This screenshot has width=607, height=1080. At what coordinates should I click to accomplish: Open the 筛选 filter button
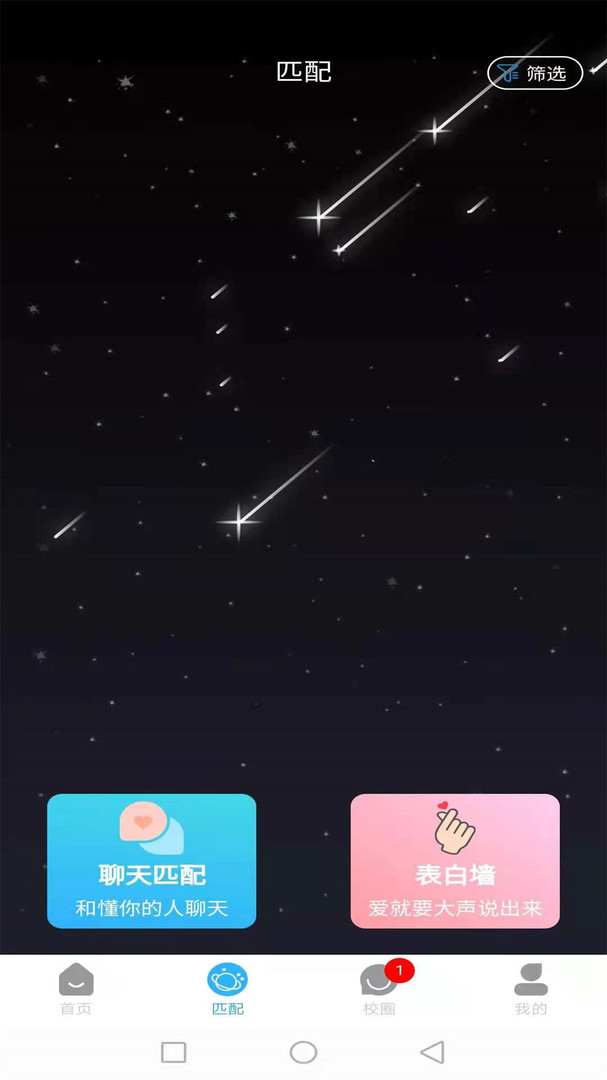535,73
